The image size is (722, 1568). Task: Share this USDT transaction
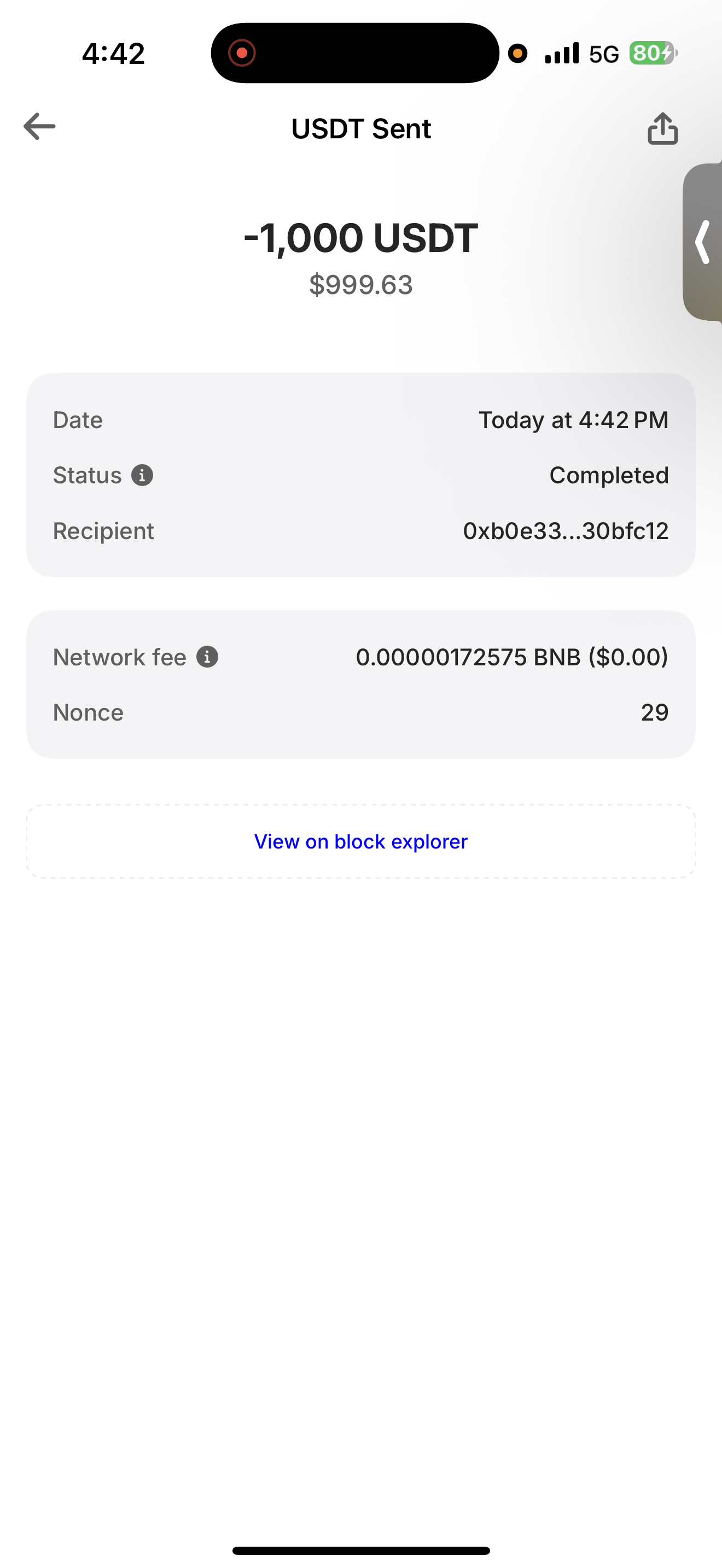click(662, 128)
